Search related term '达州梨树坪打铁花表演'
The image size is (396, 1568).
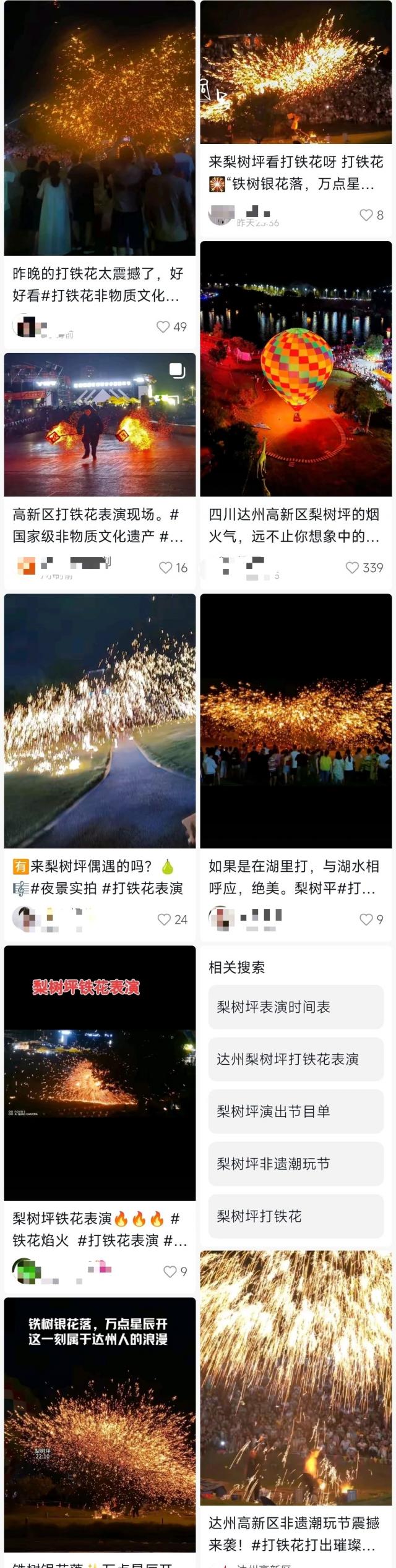point(296,1059)
